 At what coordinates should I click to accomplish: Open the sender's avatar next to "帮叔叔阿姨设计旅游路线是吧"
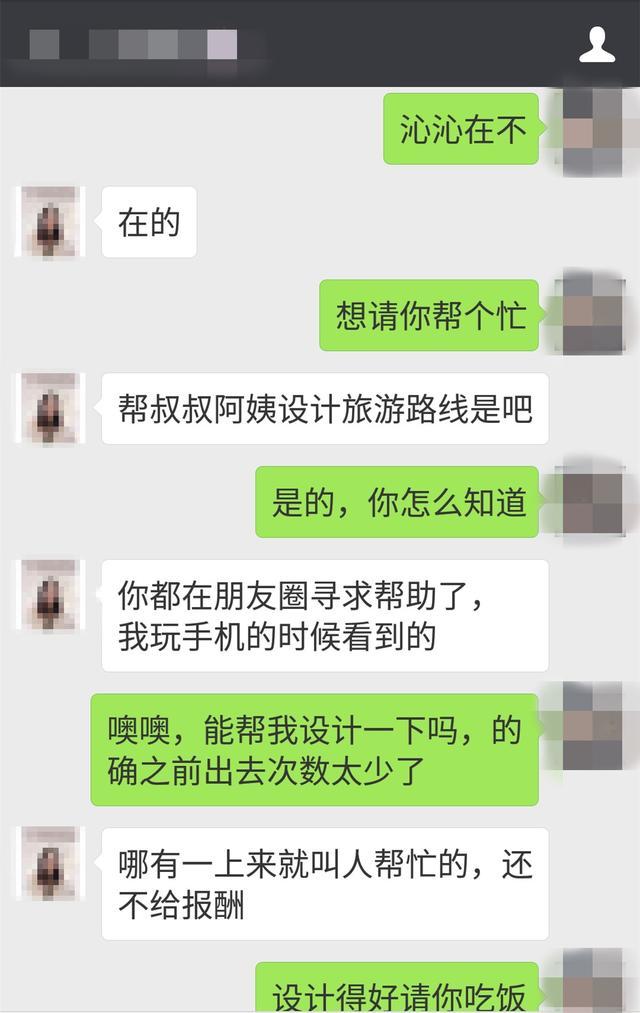50,408
